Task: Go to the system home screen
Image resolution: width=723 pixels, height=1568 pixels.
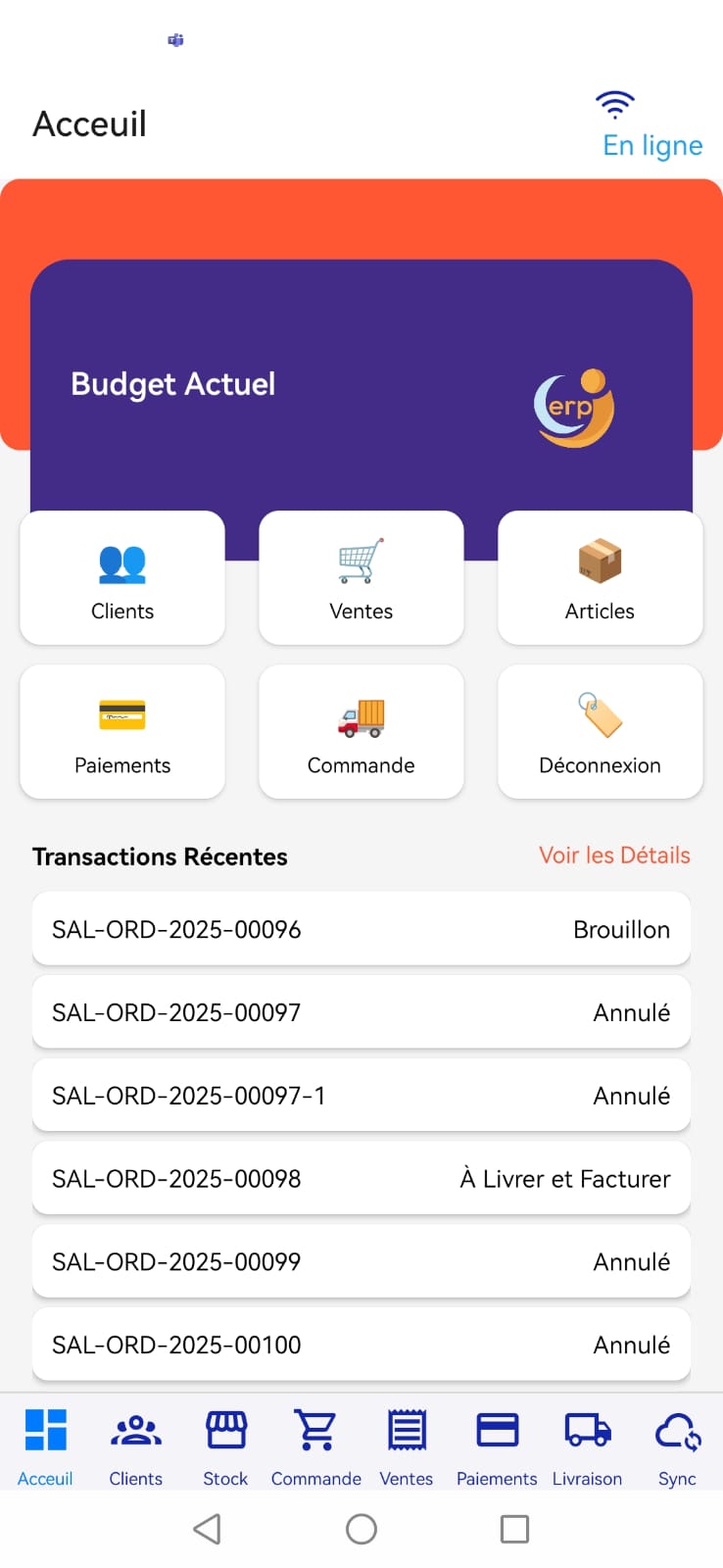Action: tap(361, 1529)
